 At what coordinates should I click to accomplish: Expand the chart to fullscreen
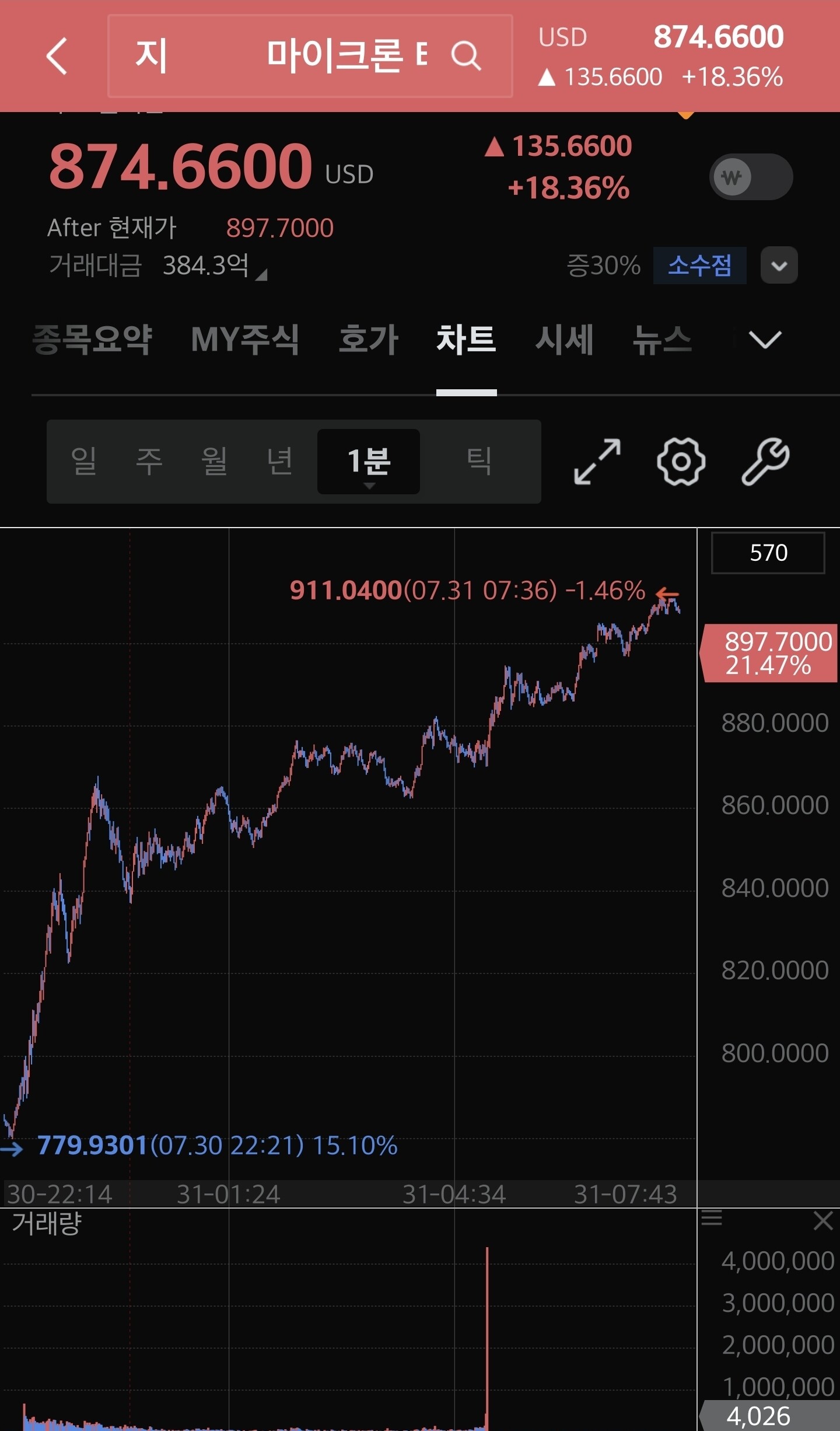597,462
